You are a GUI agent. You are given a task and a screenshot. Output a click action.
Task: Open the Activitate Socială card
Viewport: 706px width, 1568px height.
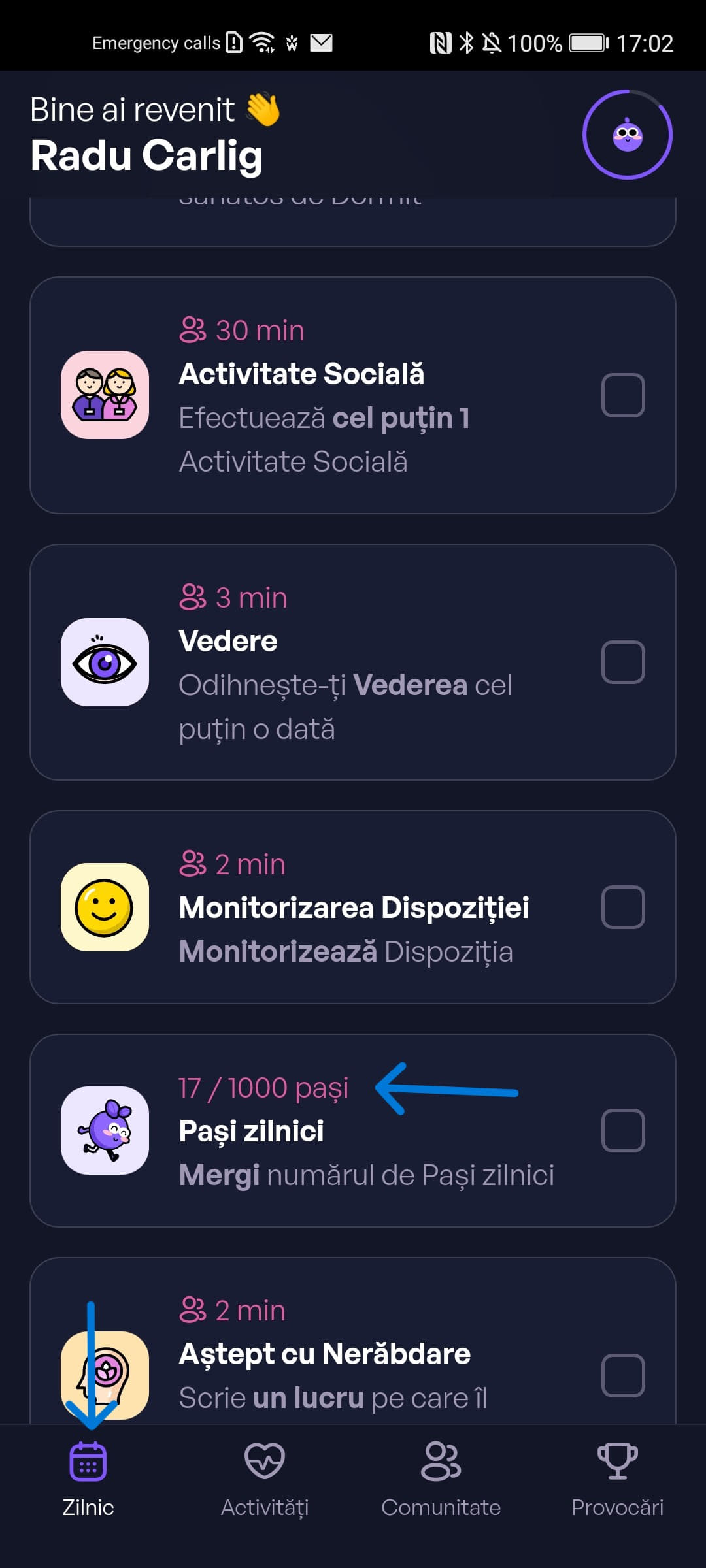[353, 395]
